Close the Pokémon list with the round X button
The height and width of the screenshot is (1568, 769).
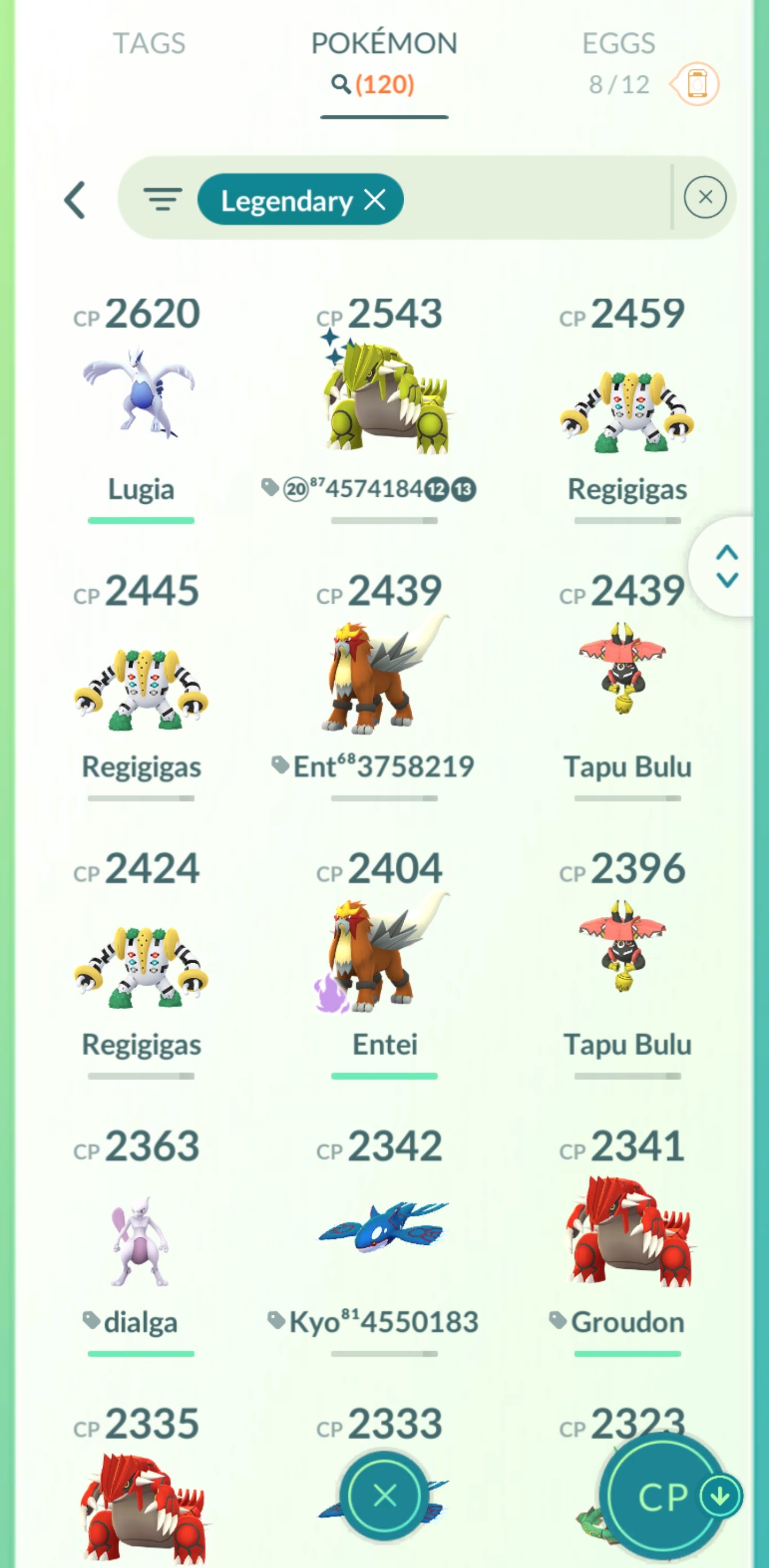(384, 1495)
